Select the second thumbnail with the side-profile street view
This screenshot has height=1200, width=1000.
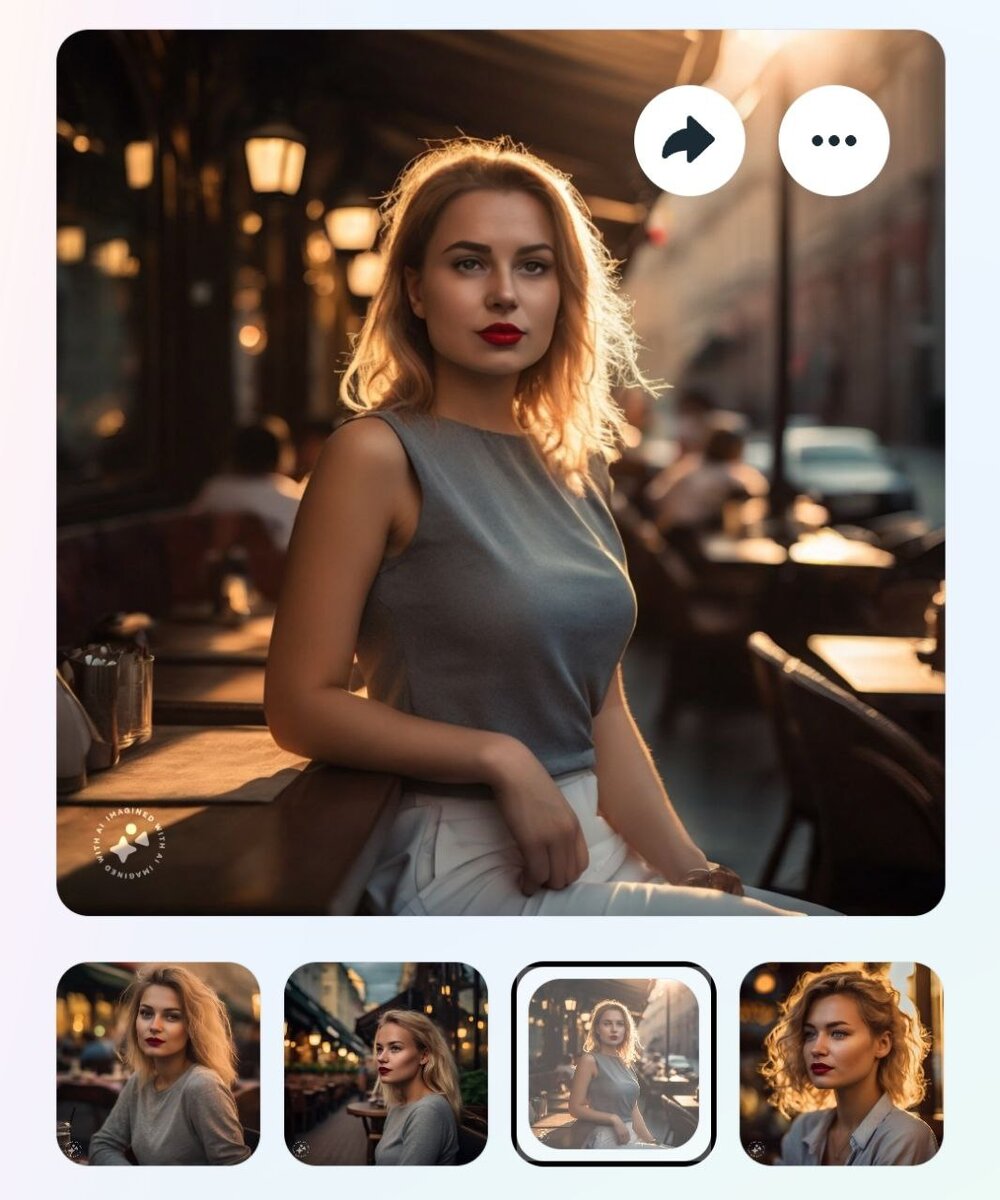[x=386, y=1063]
